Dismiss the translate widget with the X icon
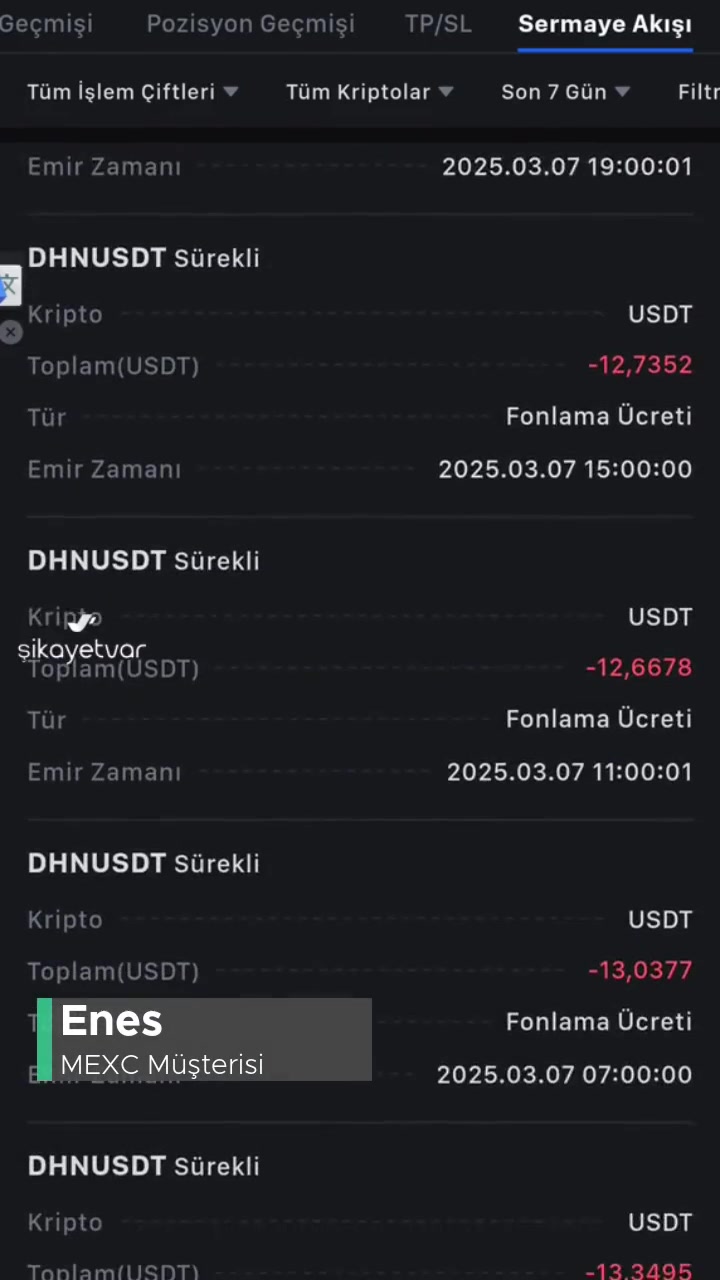Viewport: 720px width, 1280px height. click(10, 332)
